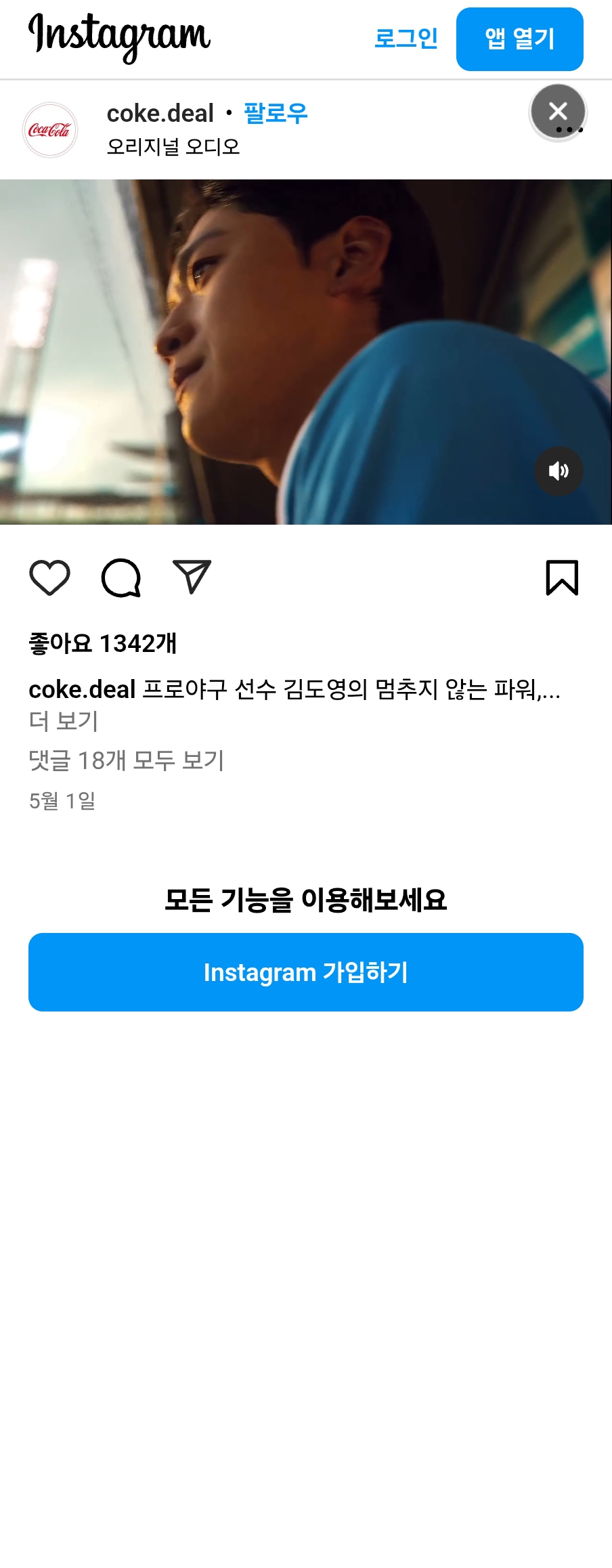Tap the 로그인 link
The height and width of the screenshot is (1568, 612).
click(x=406, y=39)
